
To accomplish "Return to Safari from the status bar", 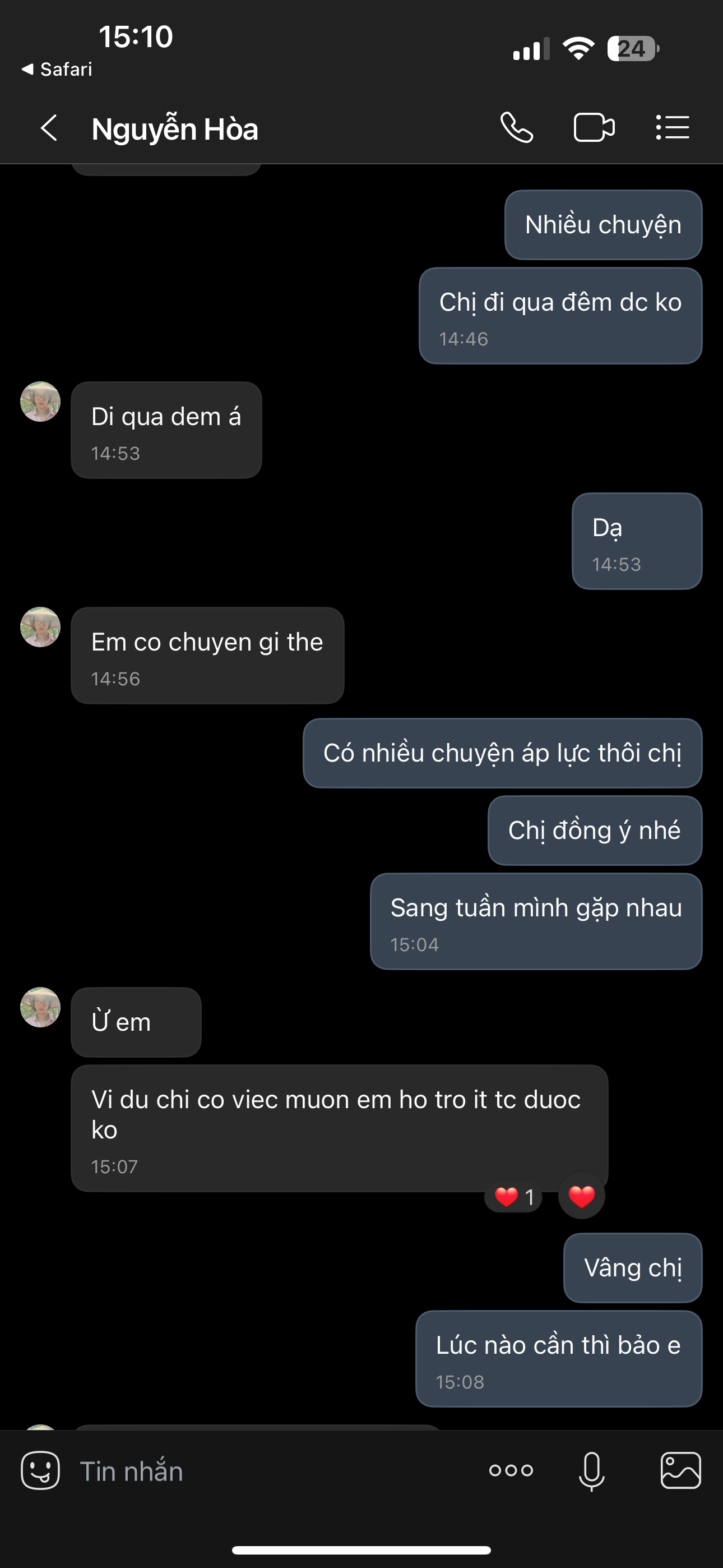I will 57,70.
